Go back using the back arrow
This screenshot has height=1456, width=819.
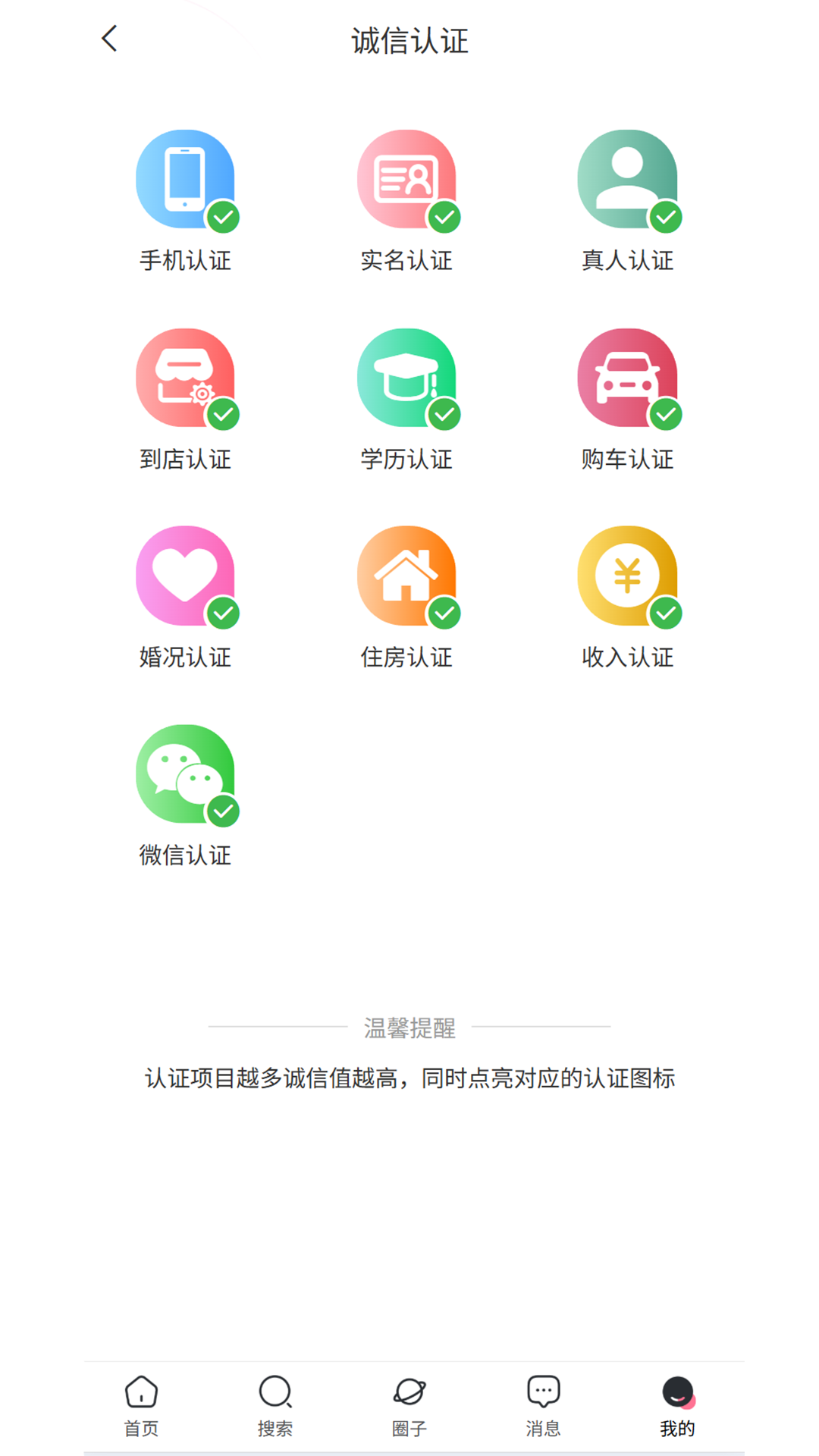(x=109, y=38)
